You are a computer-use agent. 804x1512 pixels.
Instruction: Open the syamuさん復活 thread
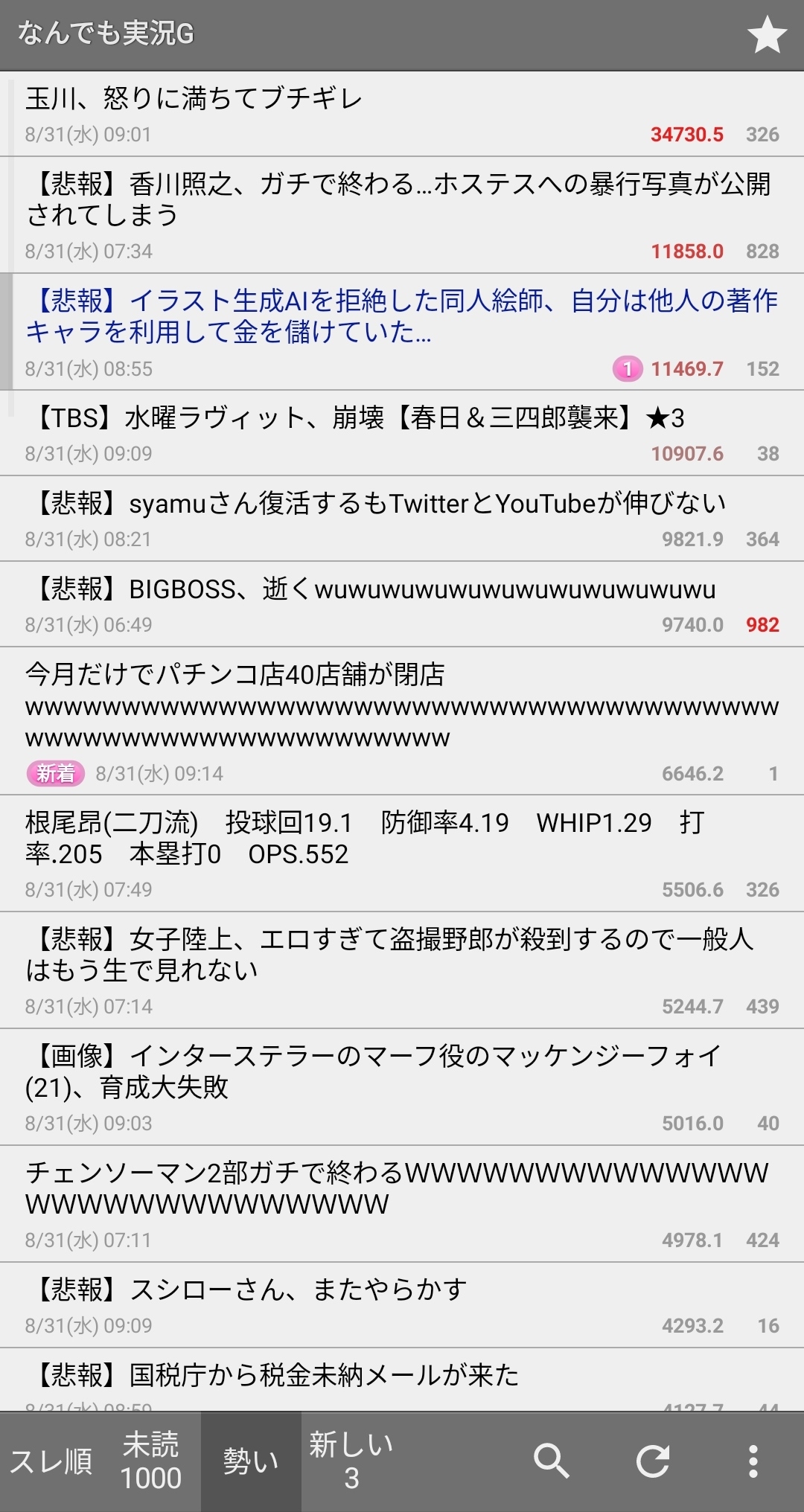tap(402, 519)
